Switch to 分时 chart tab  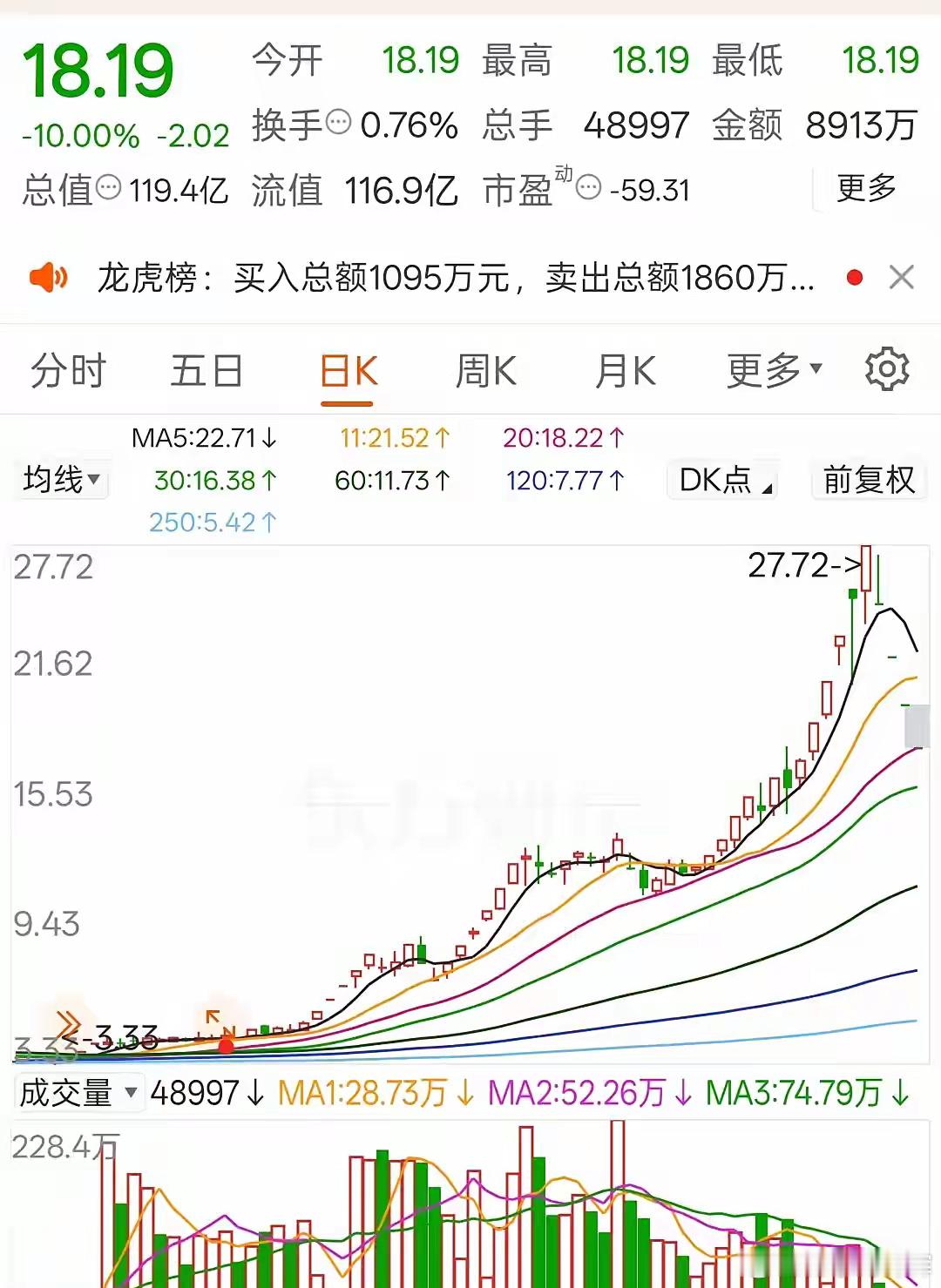[68, 371]
